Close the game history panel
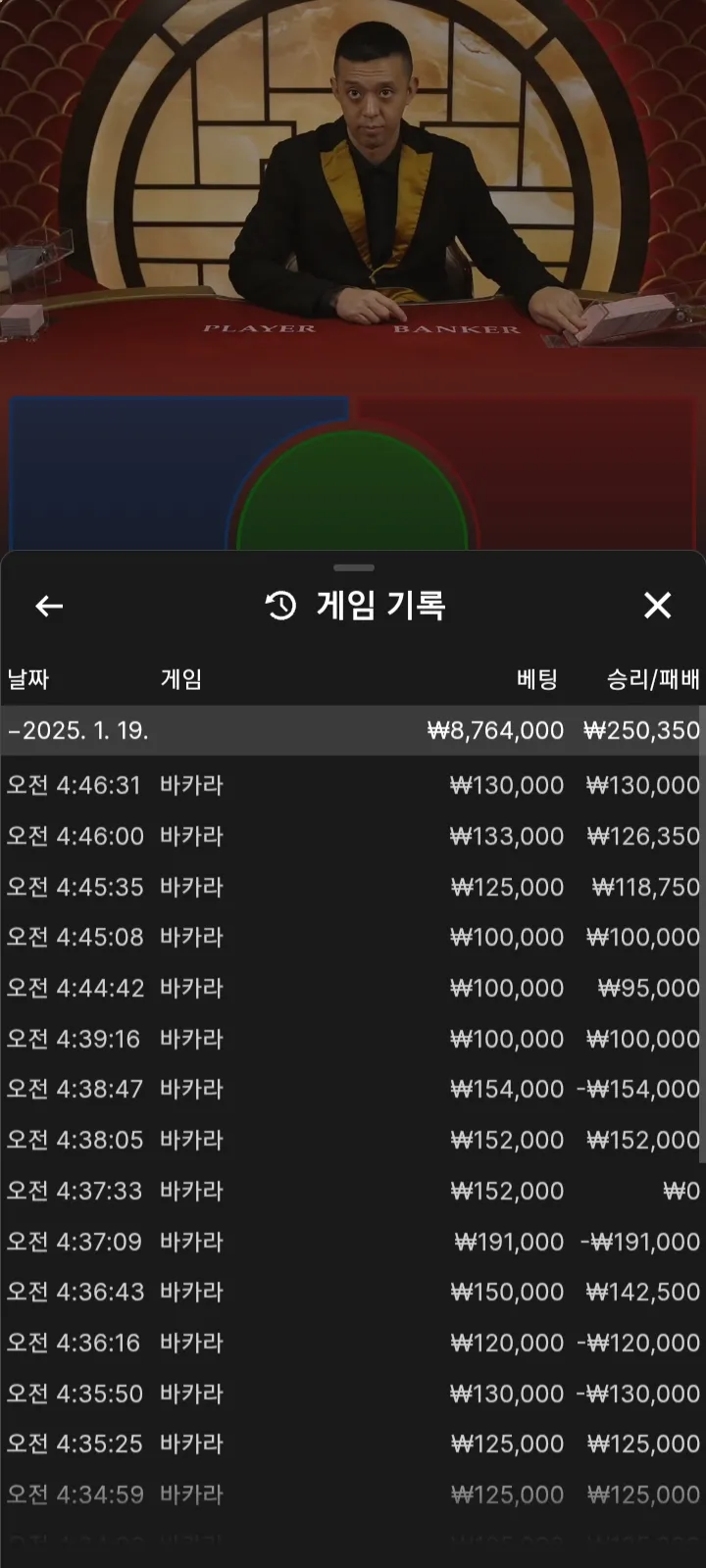This screenshot has width=706, height=1568. pos(657,606)
